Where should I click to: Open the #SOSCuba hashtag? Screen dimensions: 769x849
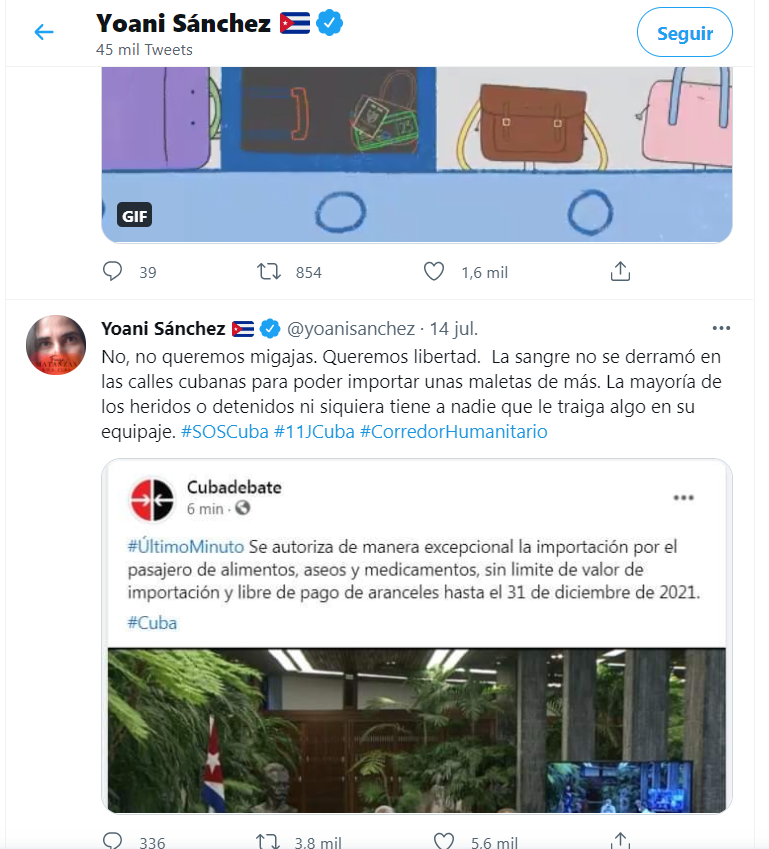coord(225,432)
